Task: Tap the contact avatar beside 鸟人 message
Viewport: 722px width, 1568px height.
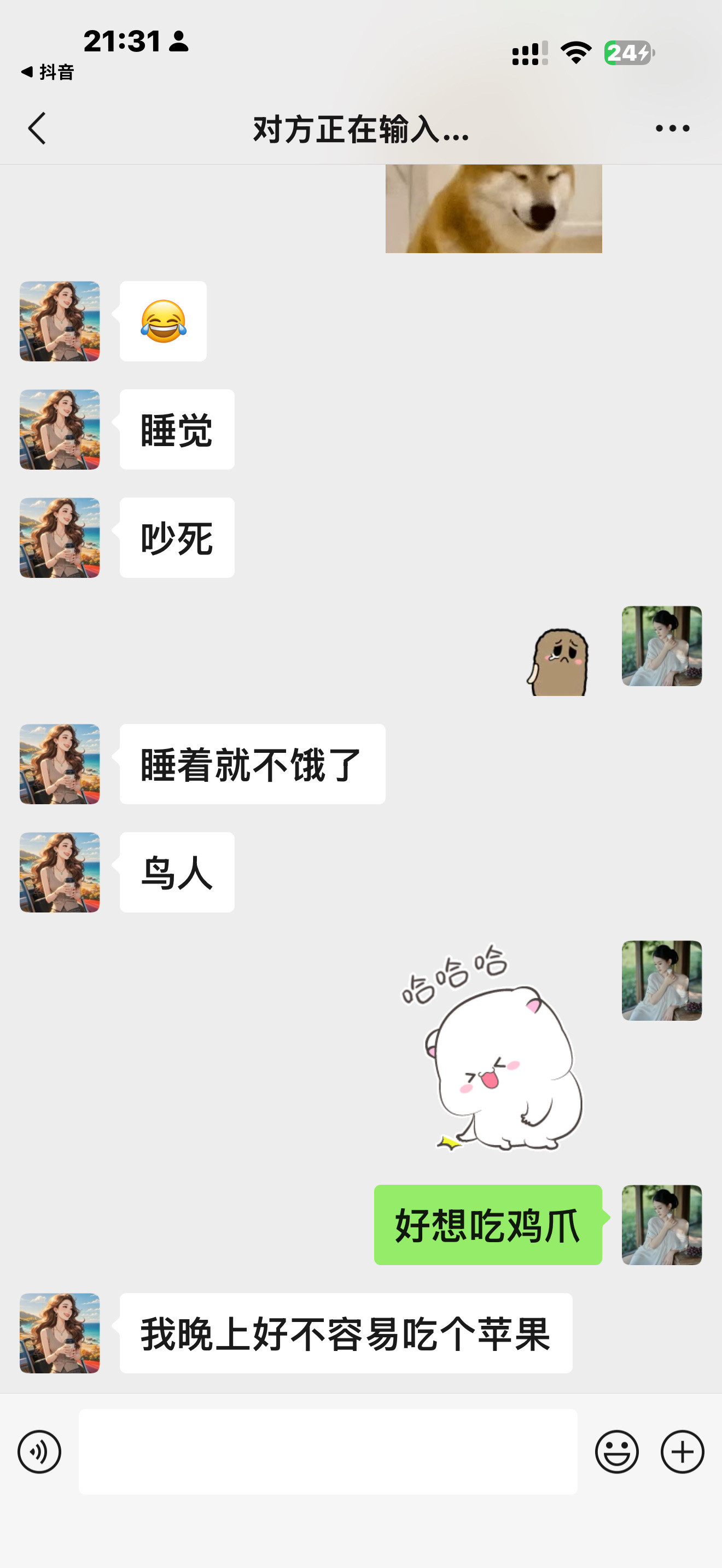Action: point(59,873)
